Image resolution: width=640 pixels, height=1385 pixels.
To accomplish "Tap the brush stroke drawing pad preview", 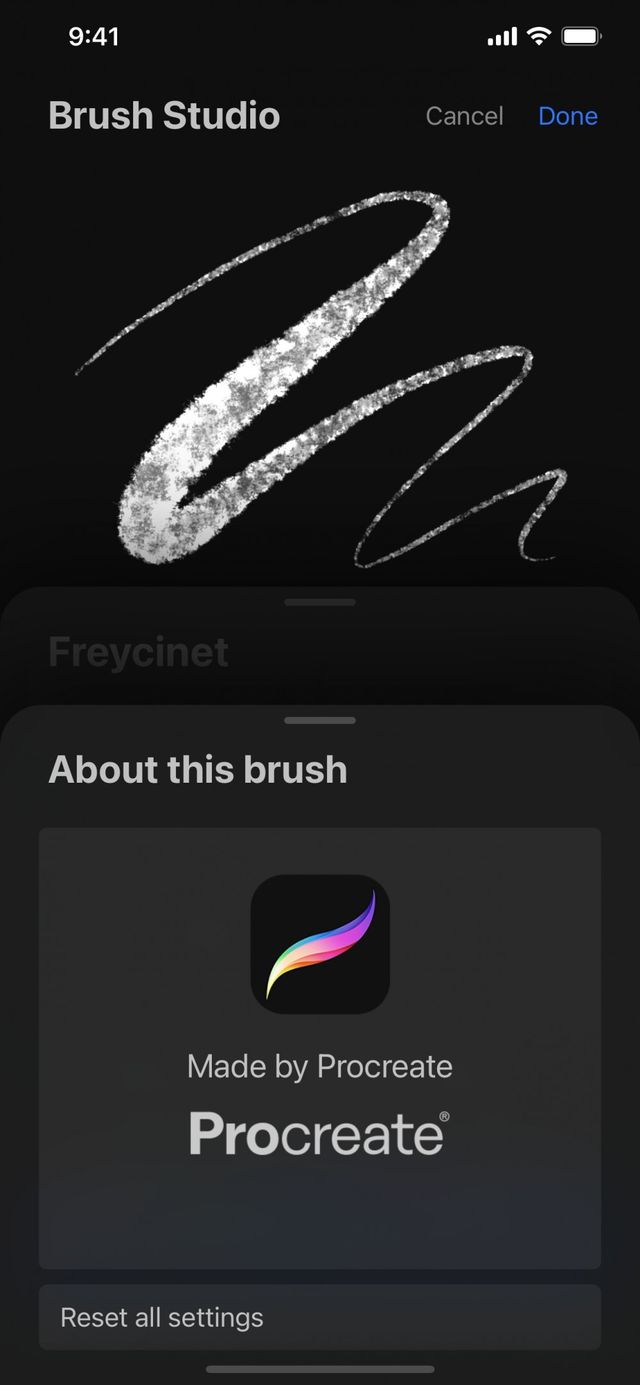I will coord(320,380).
